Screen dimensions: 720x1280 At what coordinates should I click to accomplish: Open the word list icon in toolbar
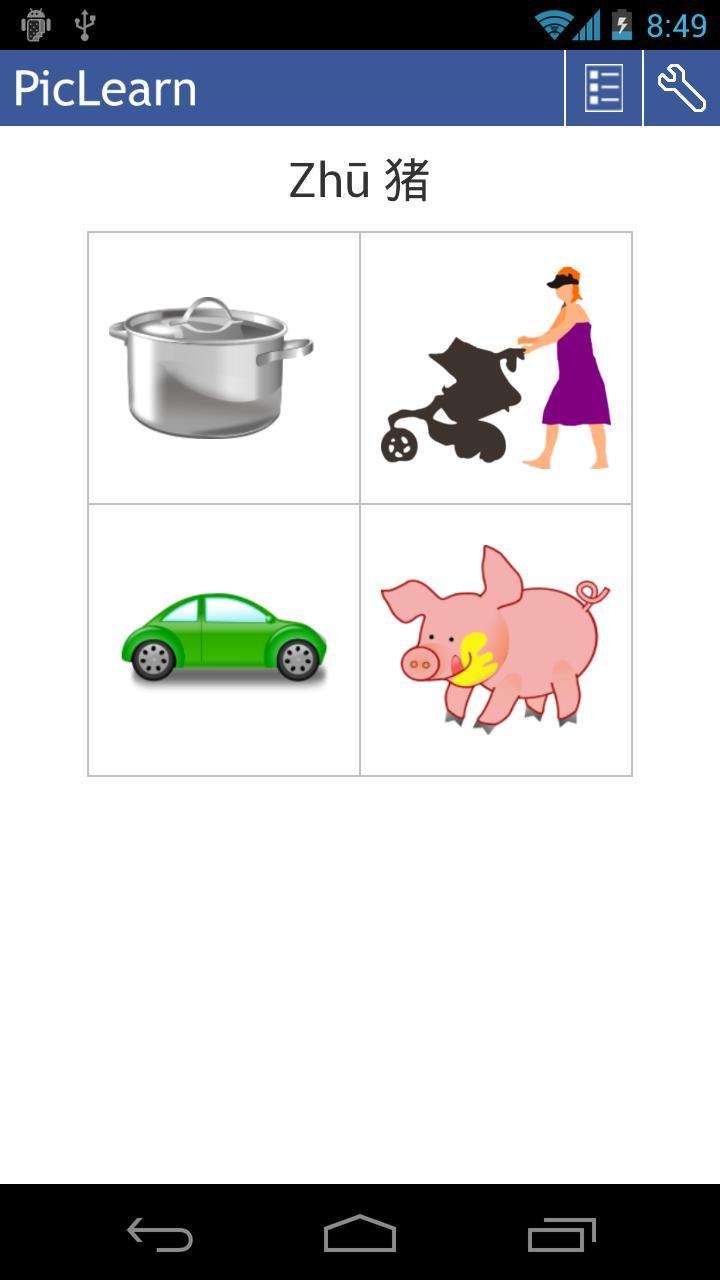click(x=602, y=87)
